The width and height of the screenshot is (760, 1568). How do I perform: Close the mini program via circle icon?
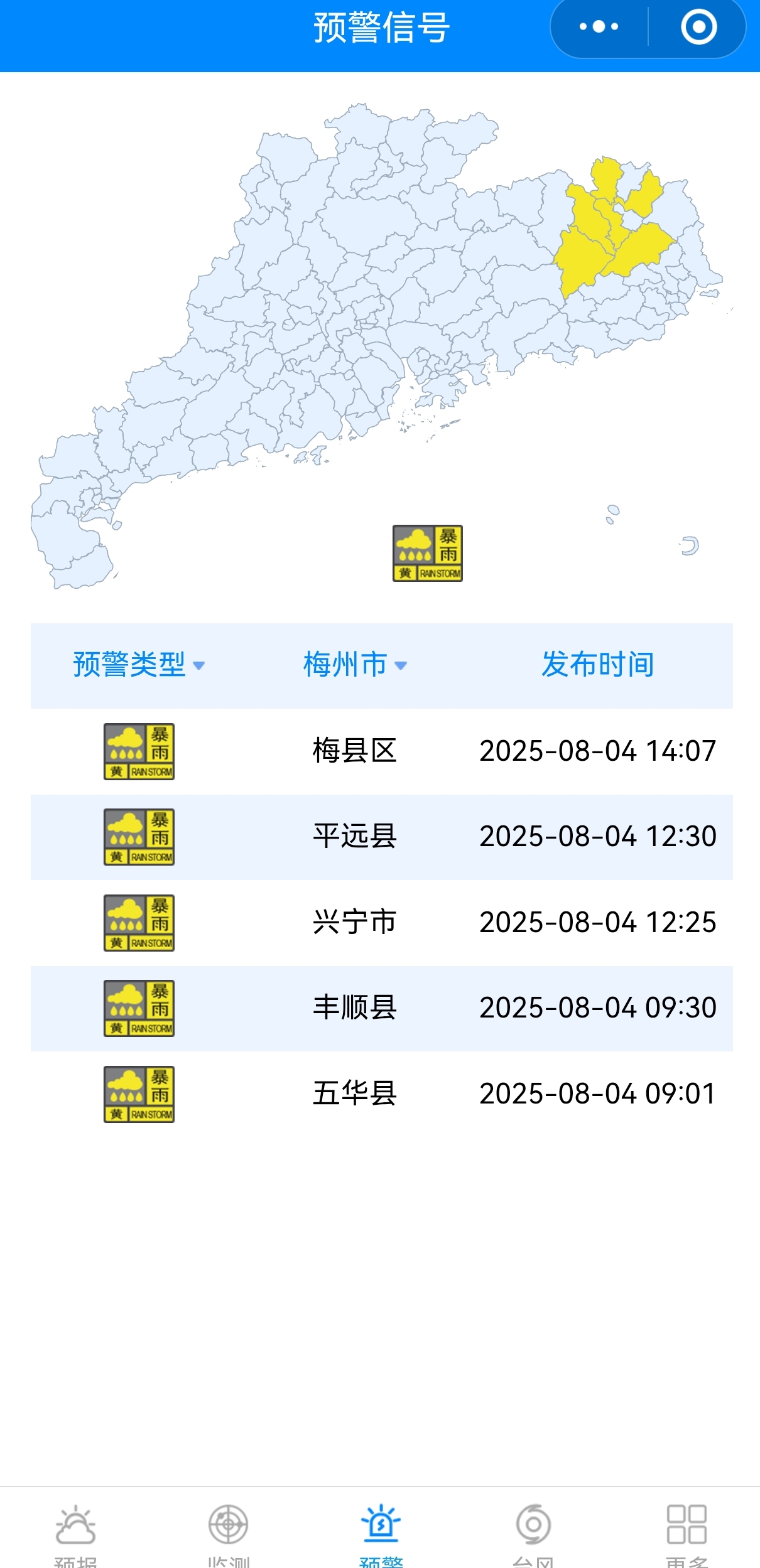698,27
